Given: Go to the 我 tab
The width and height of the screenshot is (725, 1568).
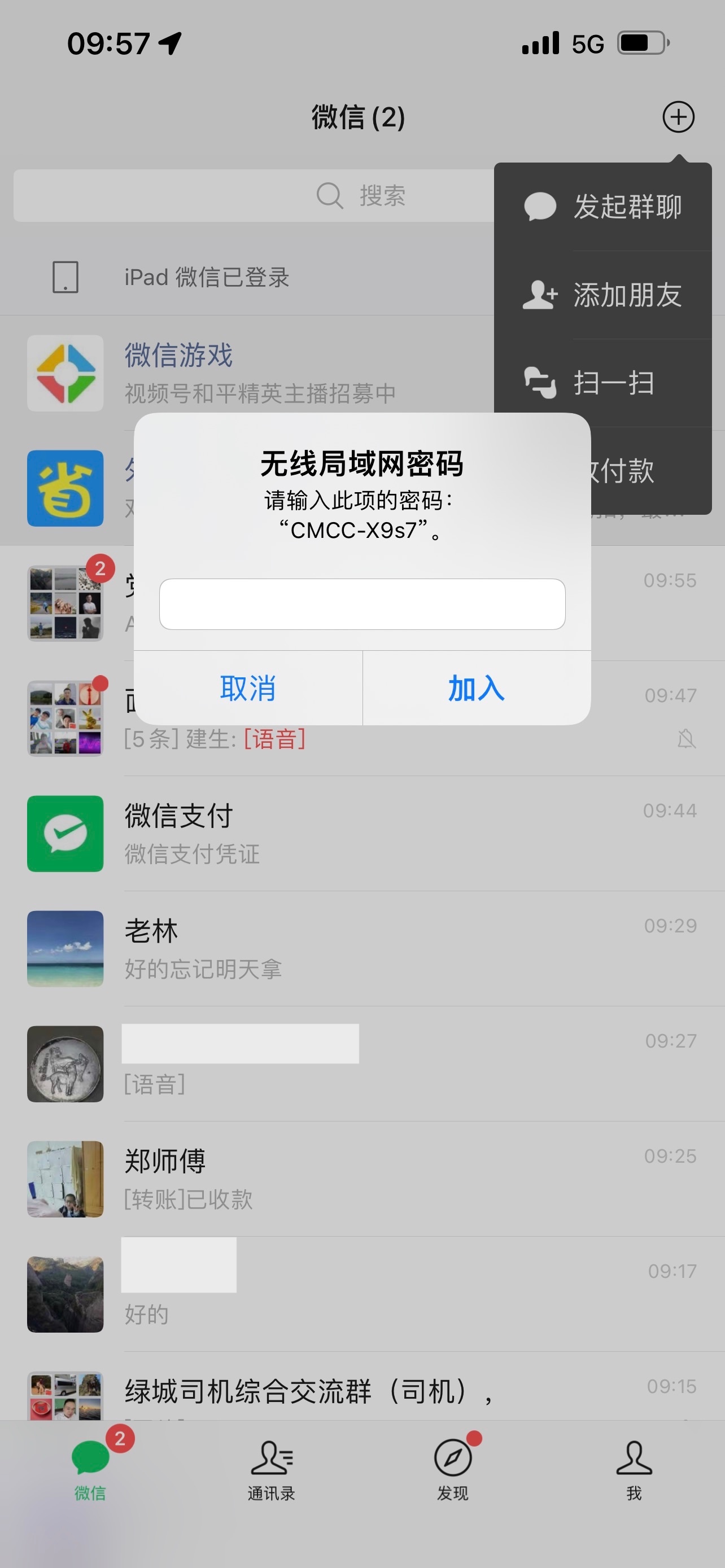Looking at the screenshot, I should [x=634, y=1469].
